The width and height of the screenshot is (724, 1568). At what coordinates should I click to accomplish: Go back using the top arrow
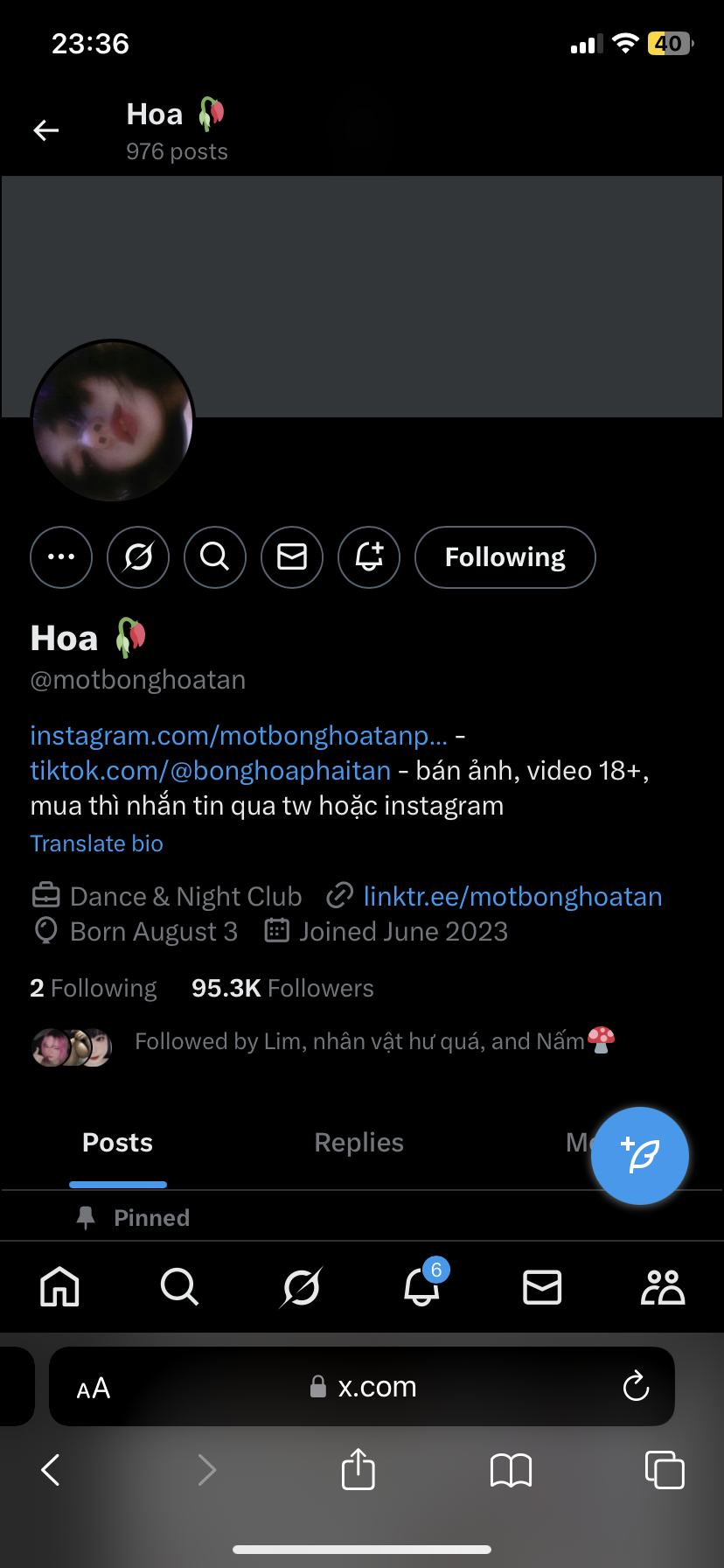click(x=46, y=130)
